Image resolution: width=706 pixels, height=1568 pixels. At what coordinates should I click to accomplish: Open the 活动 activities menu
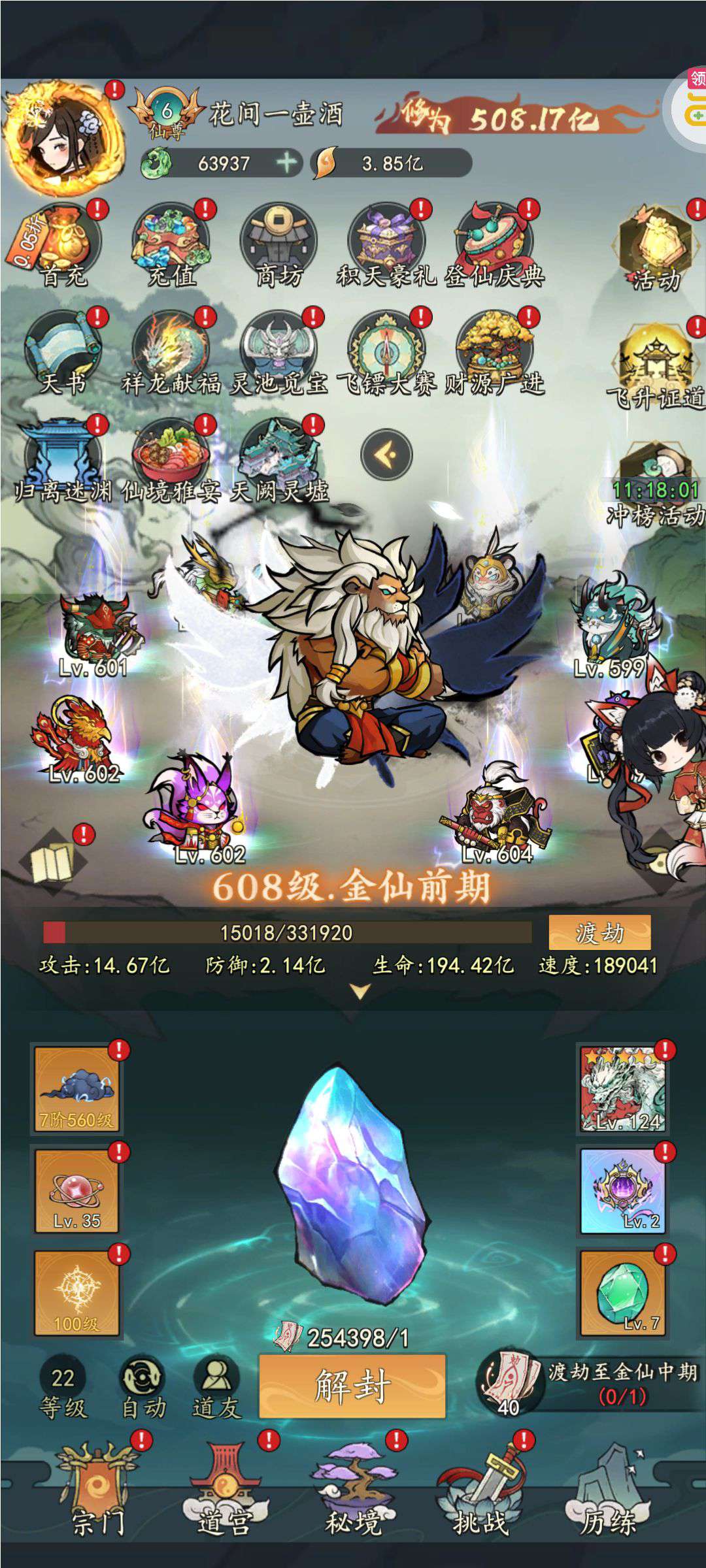click(x=655, y=250)
